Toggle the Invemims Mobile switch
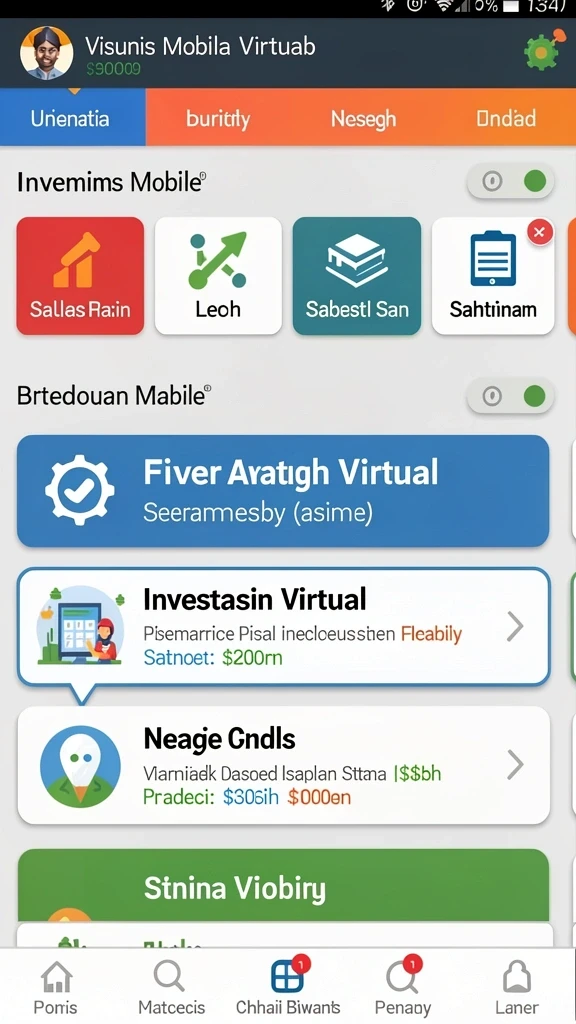Screen dimensions: 576x1024 [511, 182]
